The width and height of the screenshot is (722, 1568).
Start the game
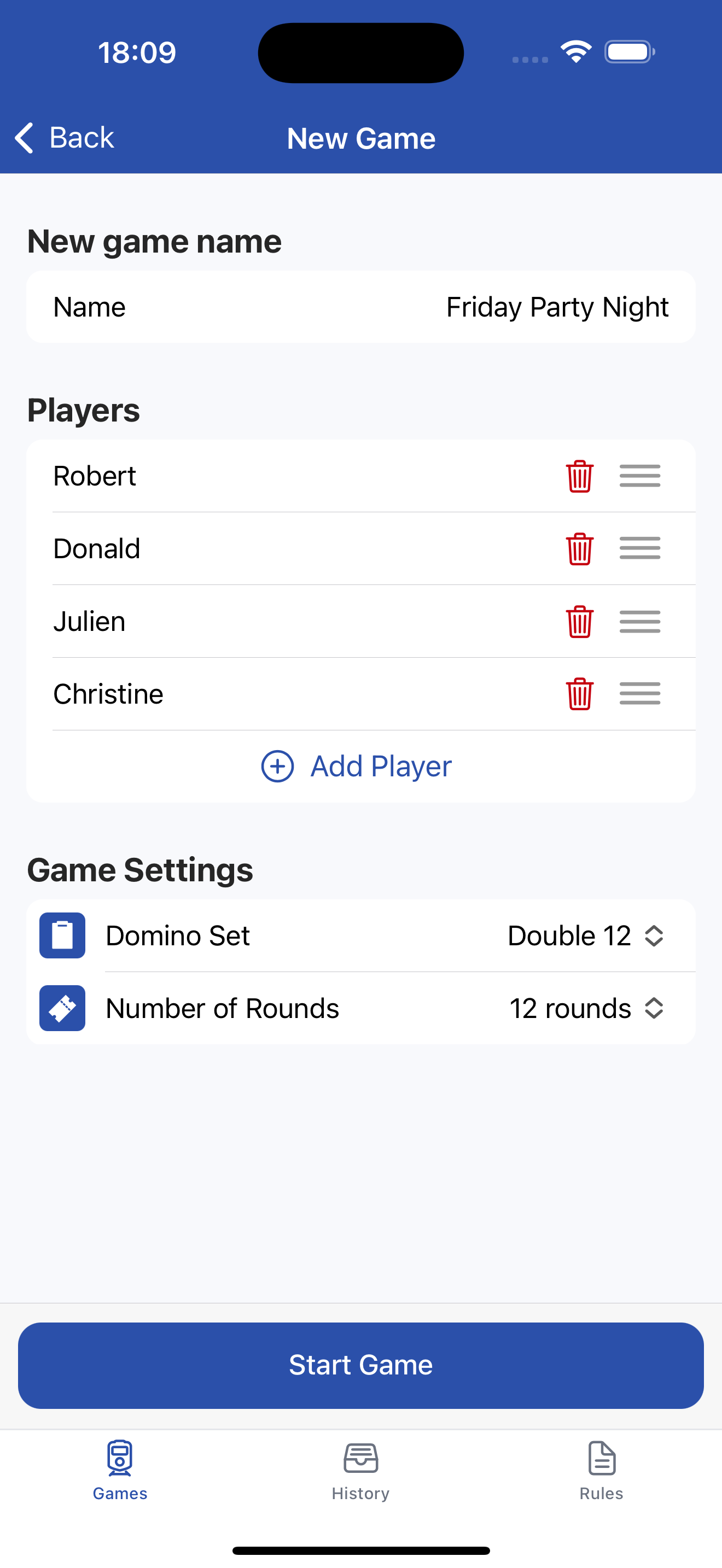tap(360, 1365)
